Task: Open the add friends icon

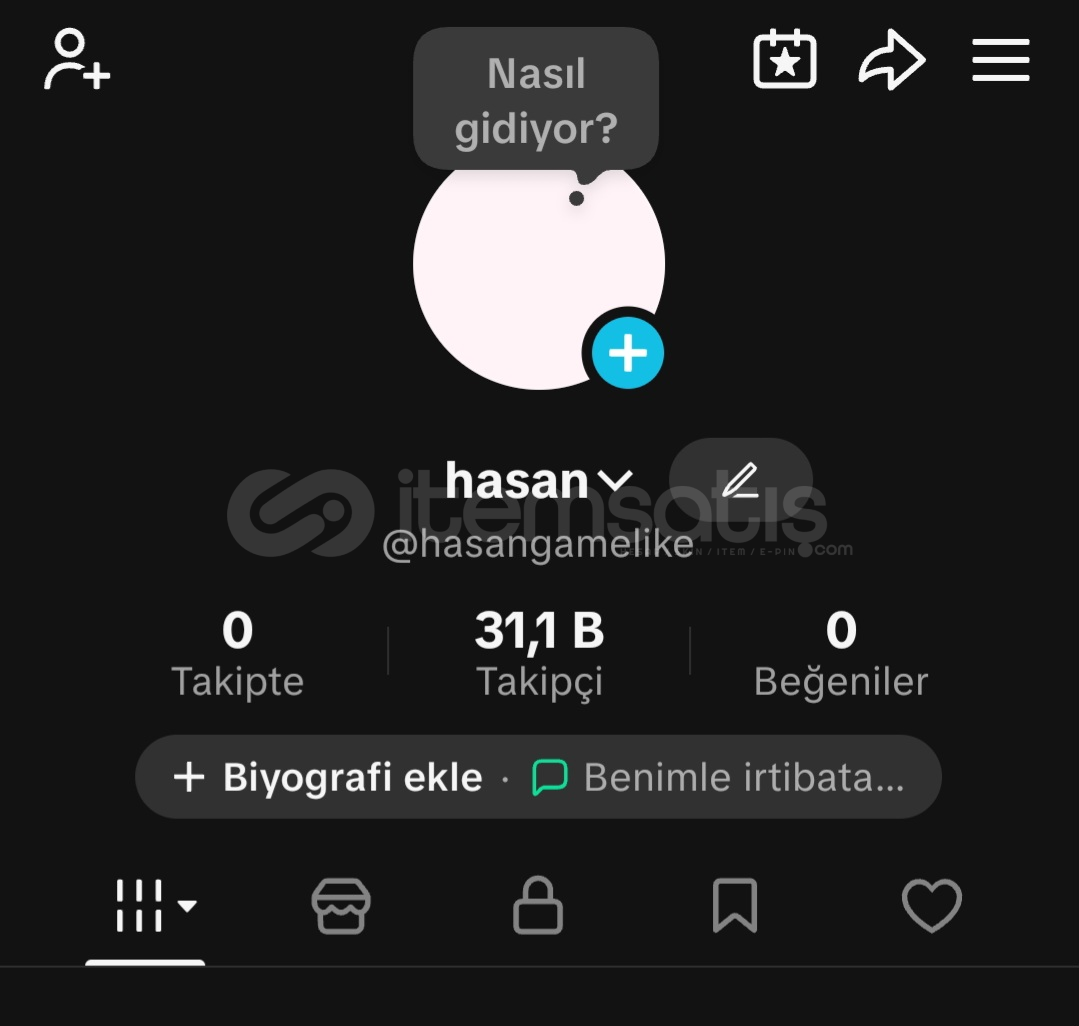Action: (77, 60)
